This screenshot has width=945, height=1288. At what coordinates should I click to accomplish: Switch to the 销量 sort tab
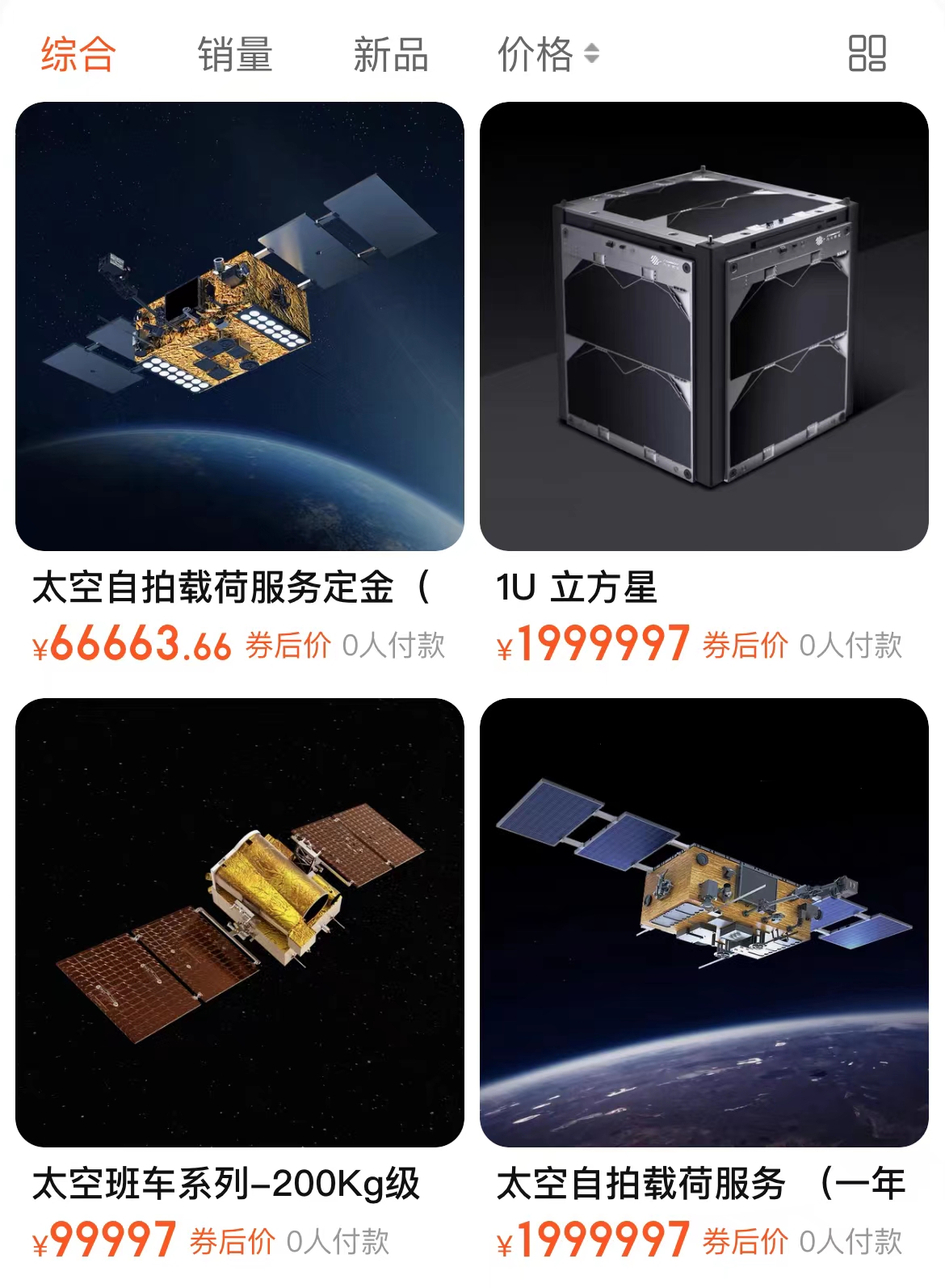[234, 55]
